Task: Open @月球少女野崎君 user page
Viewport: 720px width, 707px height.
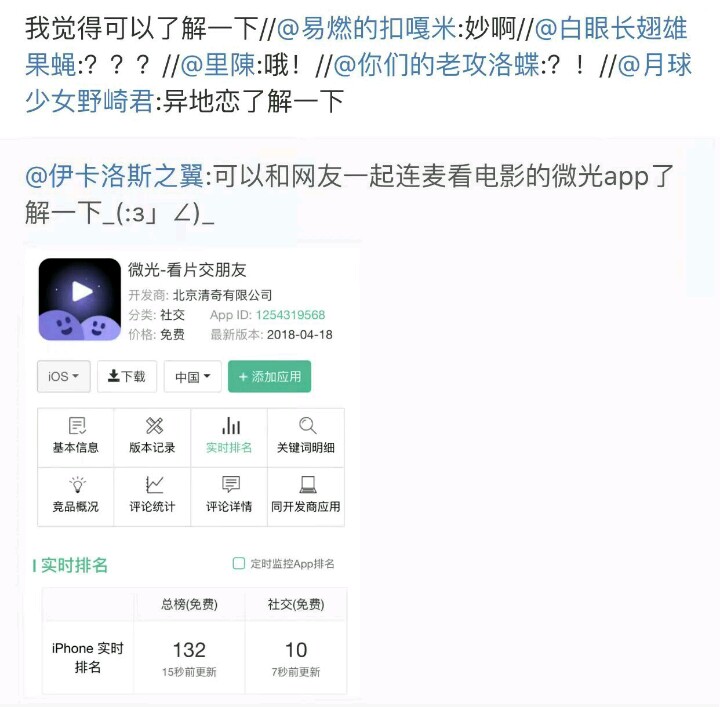Action: click(x=654, y=65)
